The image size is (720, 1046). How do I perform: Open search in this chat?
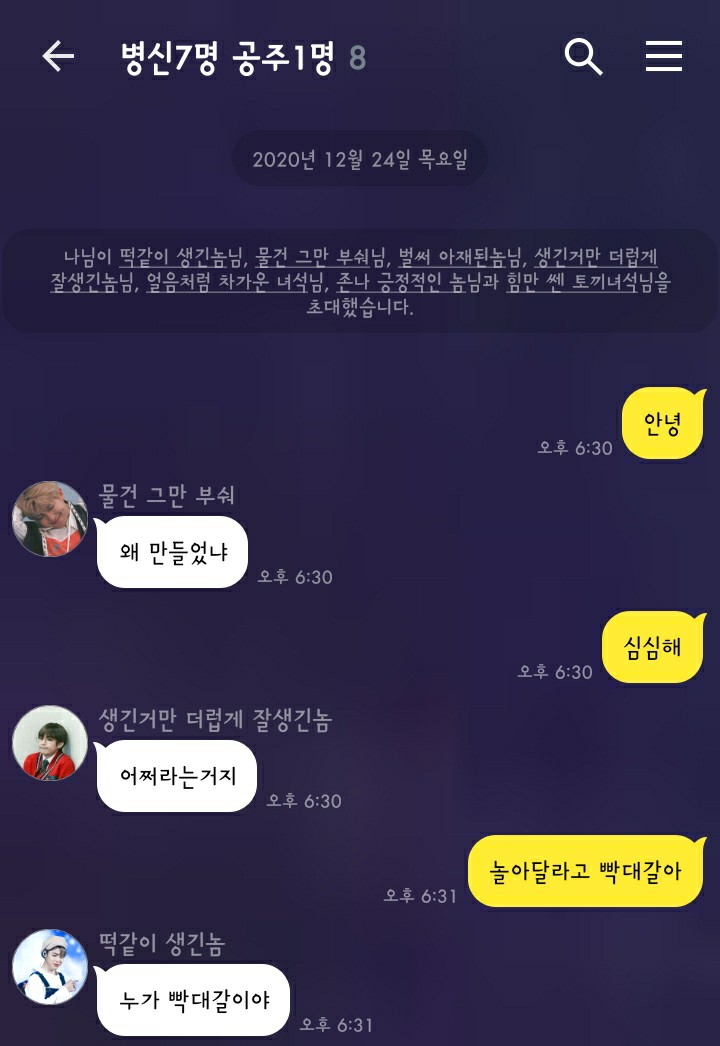583,57
